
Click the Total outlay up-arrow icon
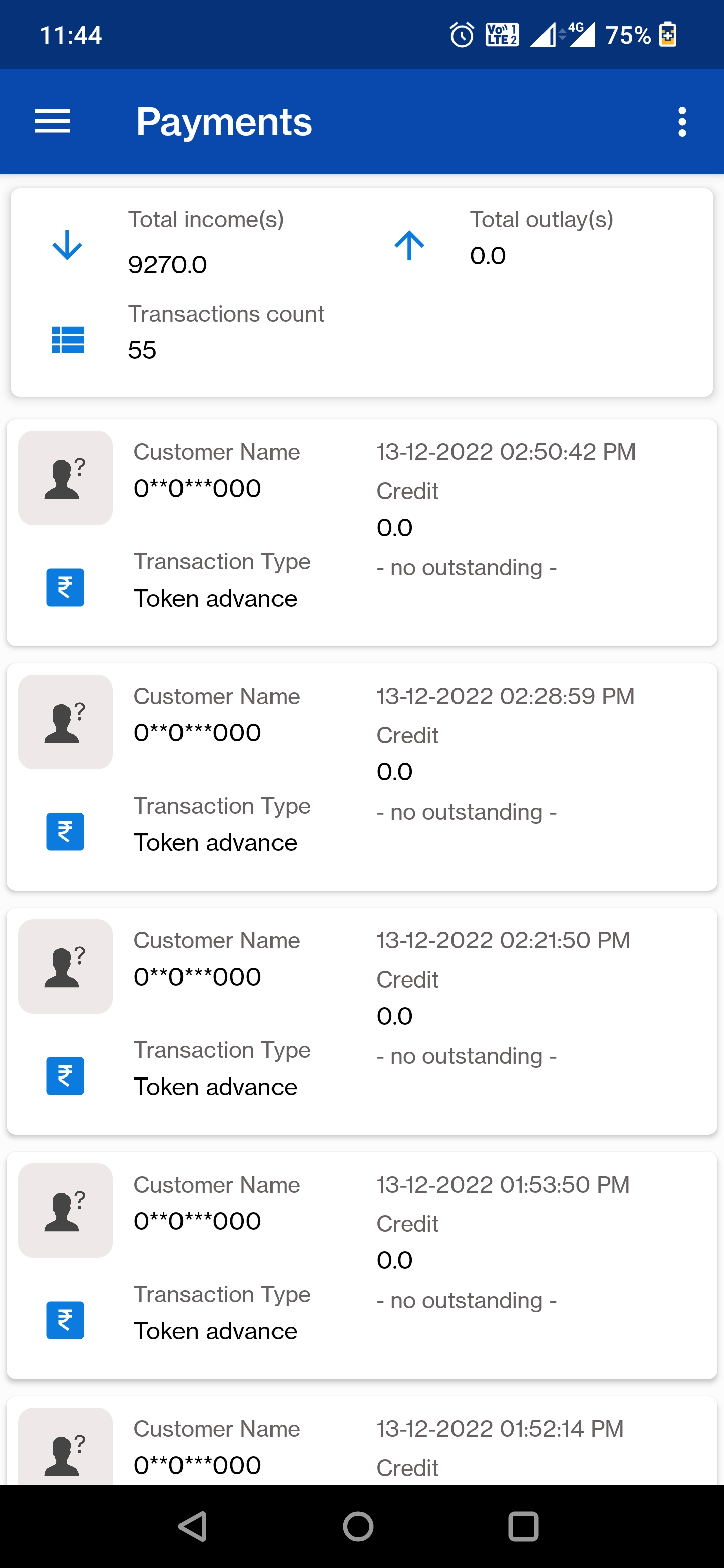click(410, 245)
